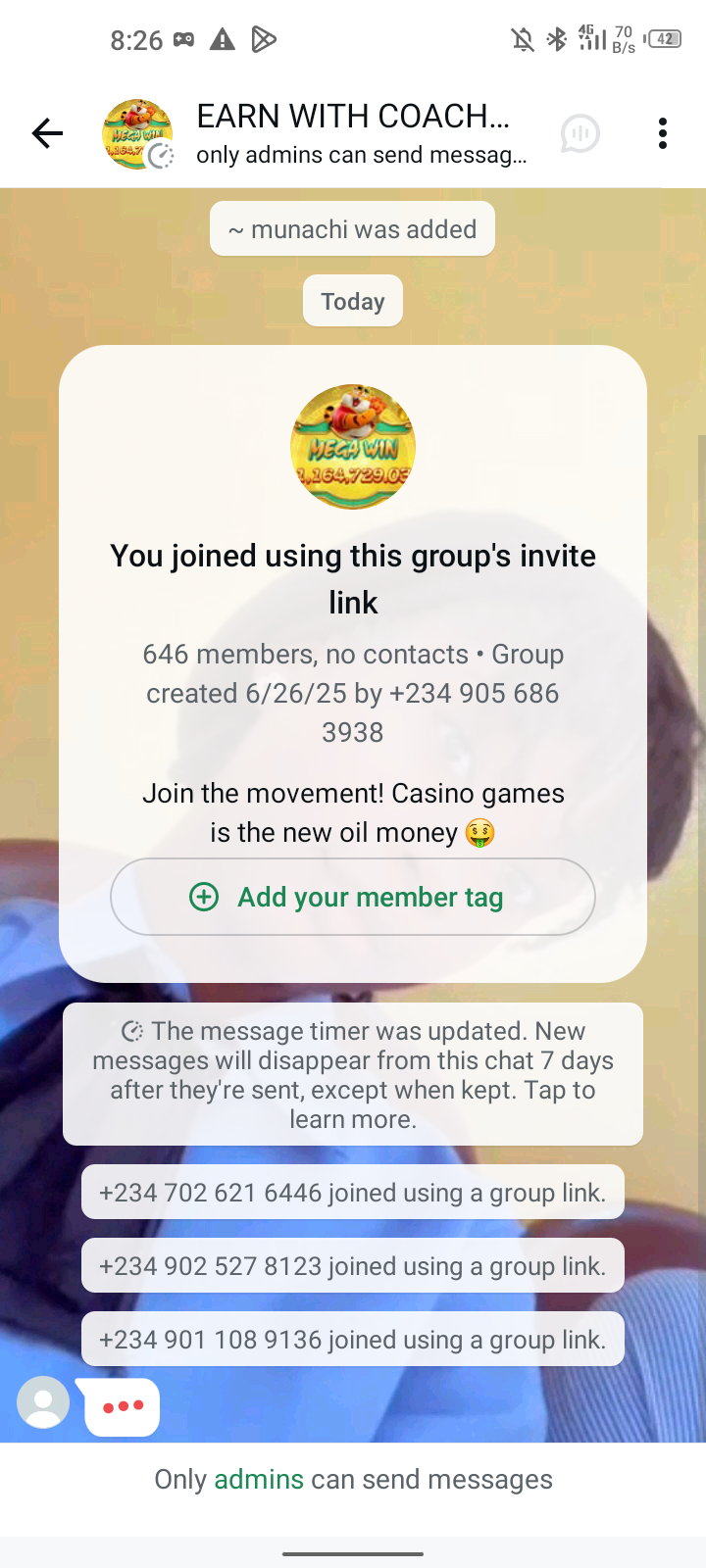Add your member tag

pos(353,897)
